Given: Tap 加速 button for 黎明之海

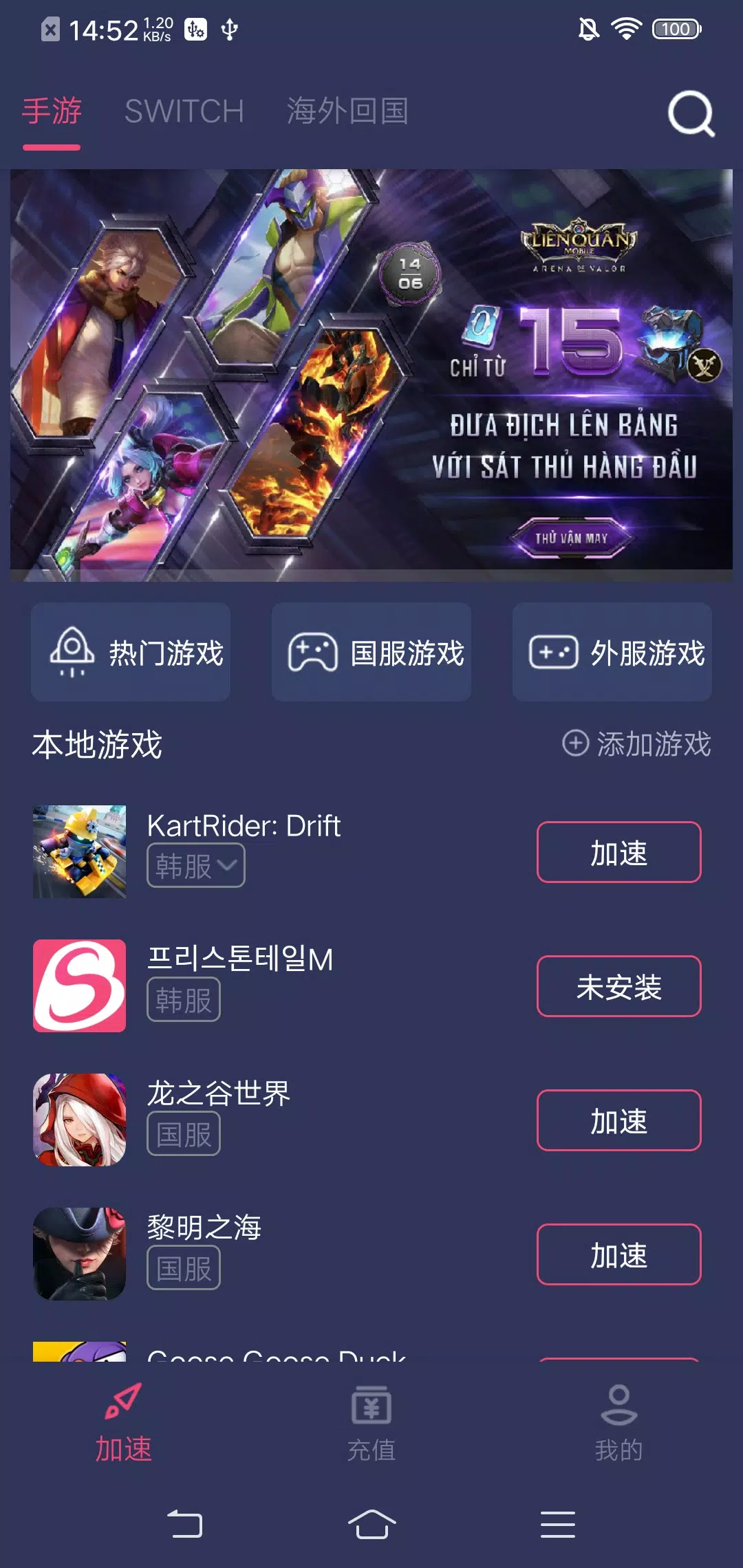Looking at the screenshot, I should [x=618, y=1254].
